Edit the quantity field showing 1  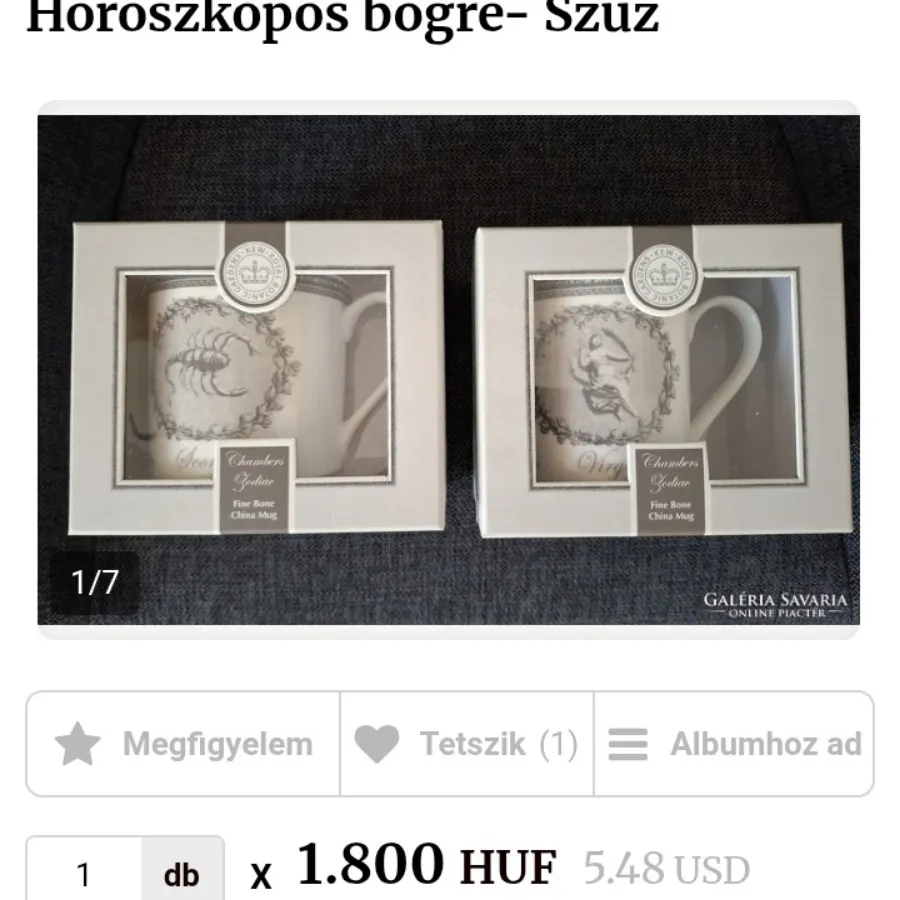(x=84, y=874)
